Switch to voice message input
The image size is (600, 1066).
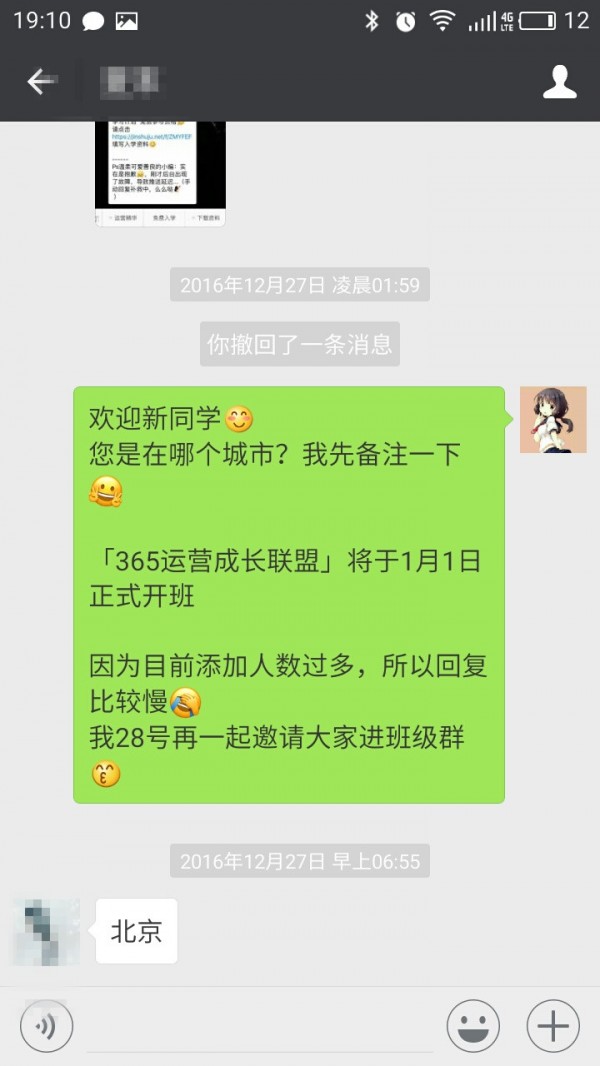pos(46,1026)
